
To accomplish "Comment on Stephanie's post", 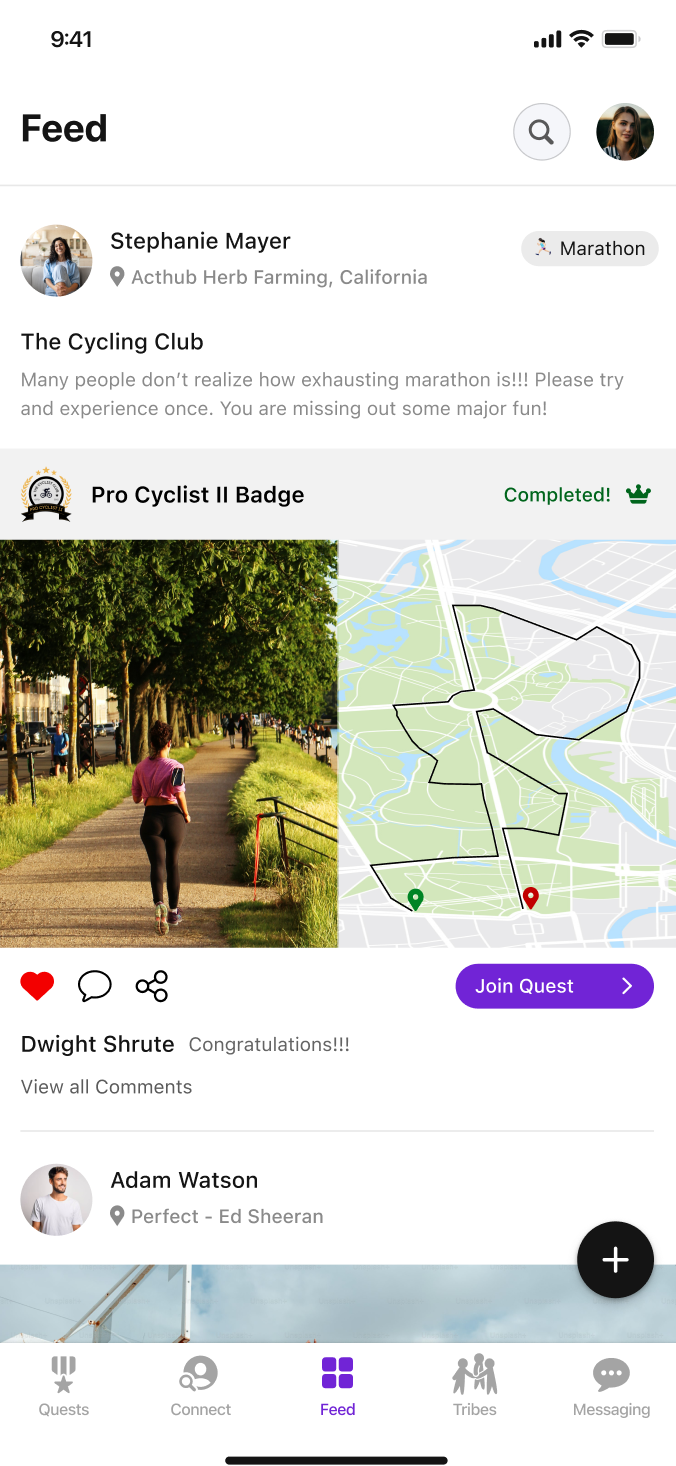I will pos(95,986).
